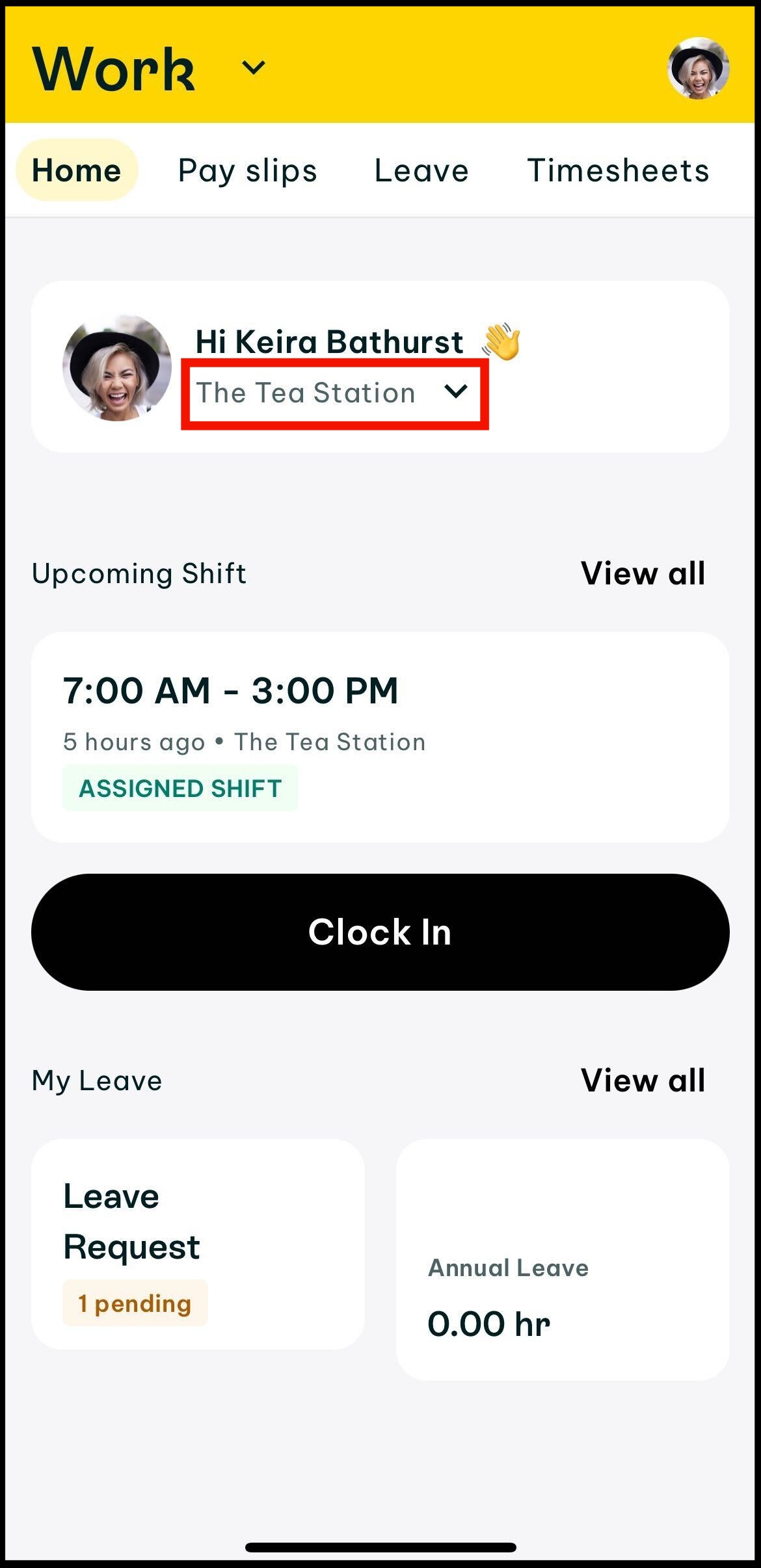The height and width of the screenshot is (1568, 761).
Task: Open the Annual Leave balance card
Action: coord(563,1260)
